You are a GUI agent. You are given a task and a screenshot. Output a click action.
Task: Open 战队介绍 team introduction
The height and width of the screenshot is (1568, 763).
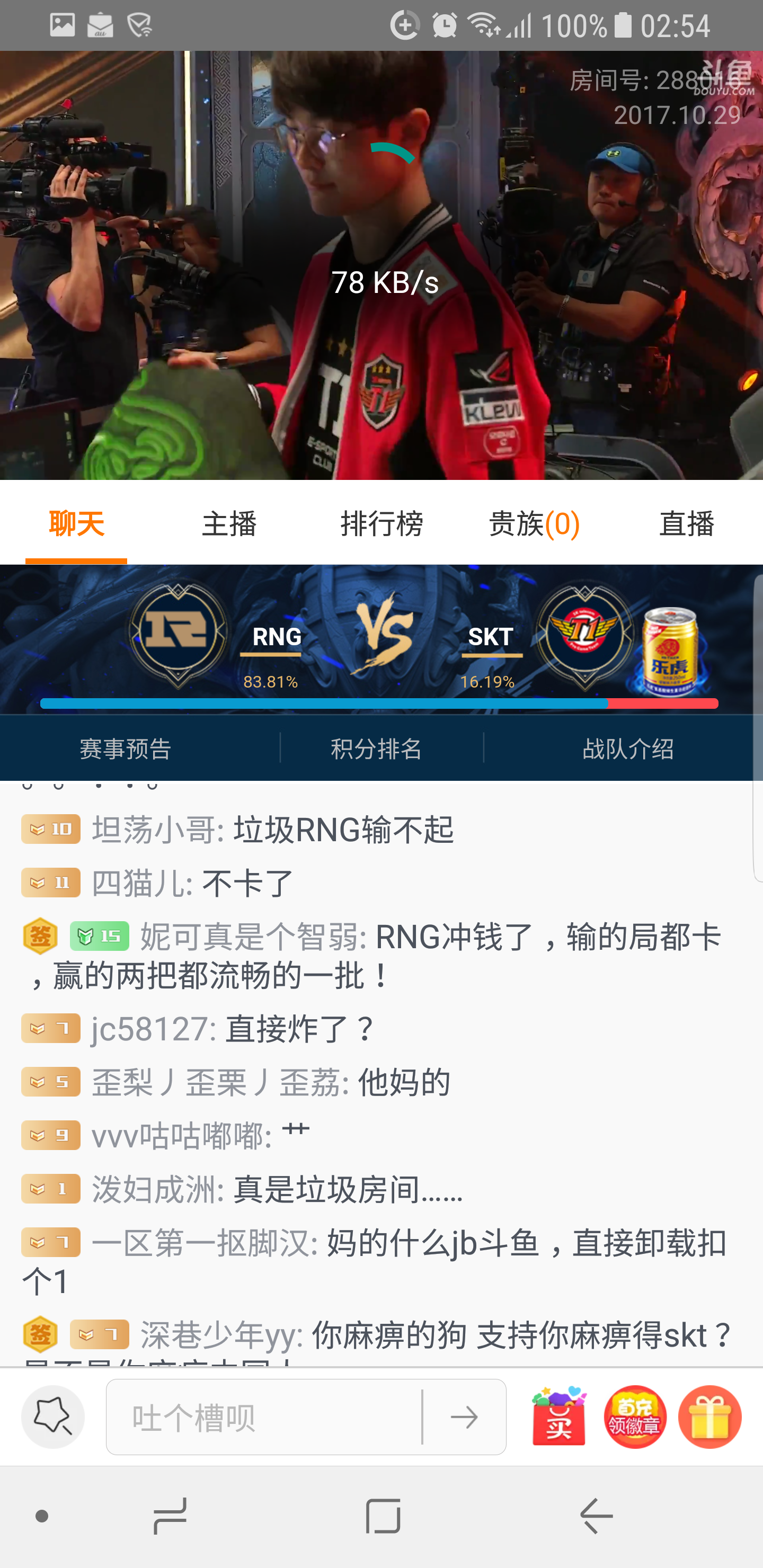[x=628, y=749]
